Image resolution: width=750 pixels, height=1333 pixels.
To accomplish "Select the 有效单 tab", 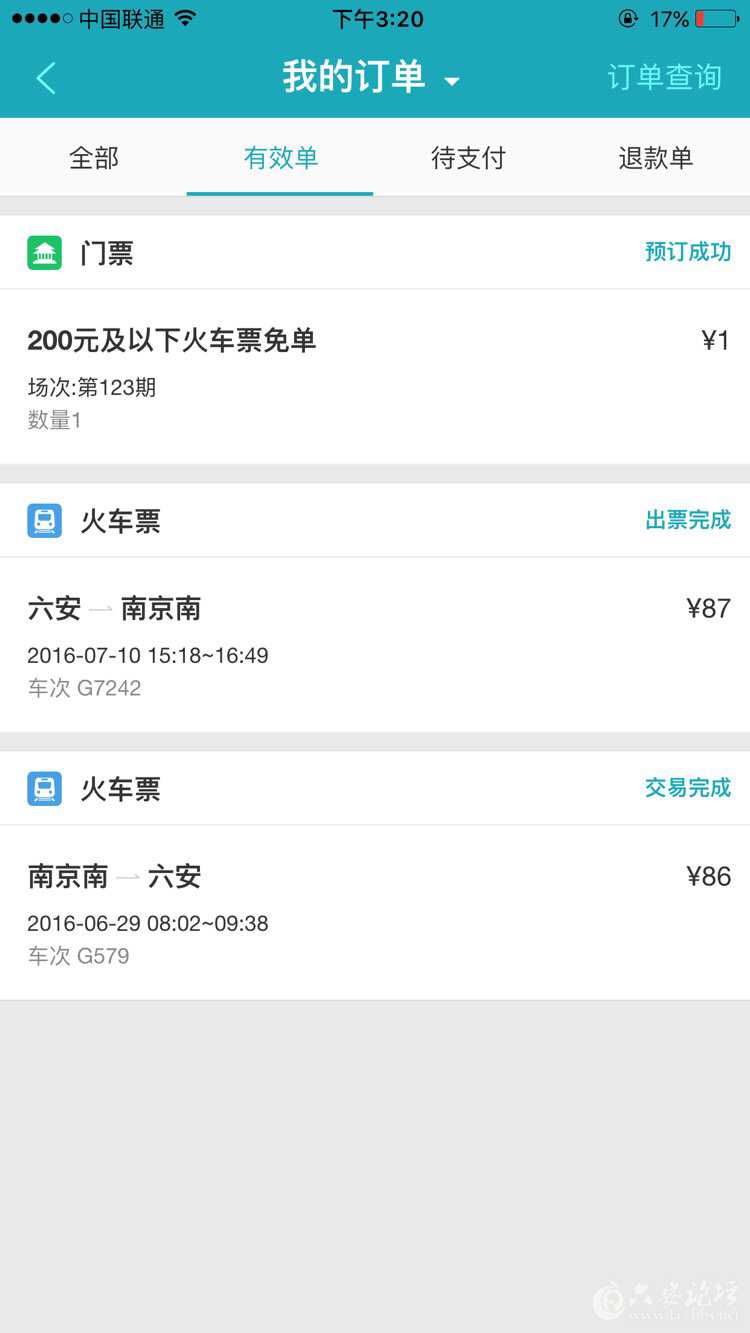I will 281,158.
